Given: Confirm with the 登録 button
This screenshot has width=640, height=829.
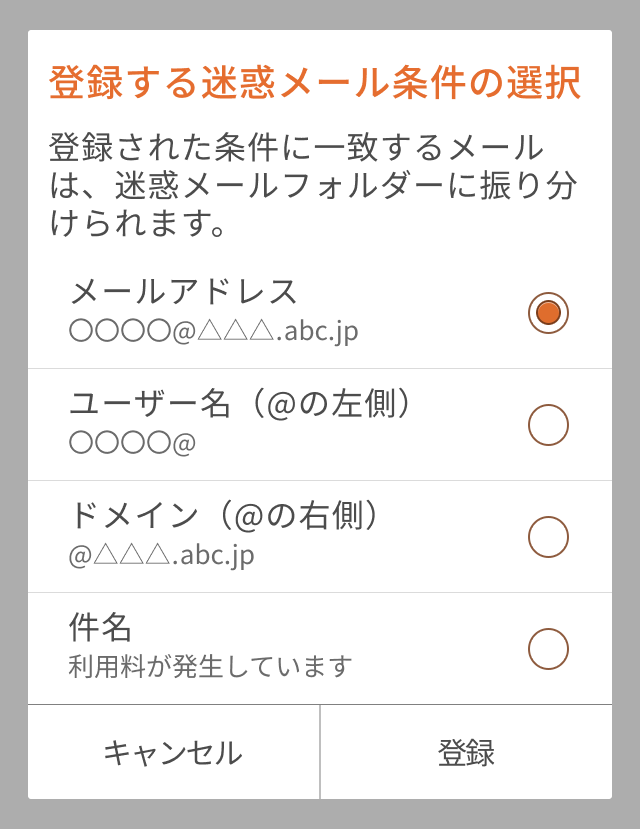Looking at the screenshot, I should [466, 752].
